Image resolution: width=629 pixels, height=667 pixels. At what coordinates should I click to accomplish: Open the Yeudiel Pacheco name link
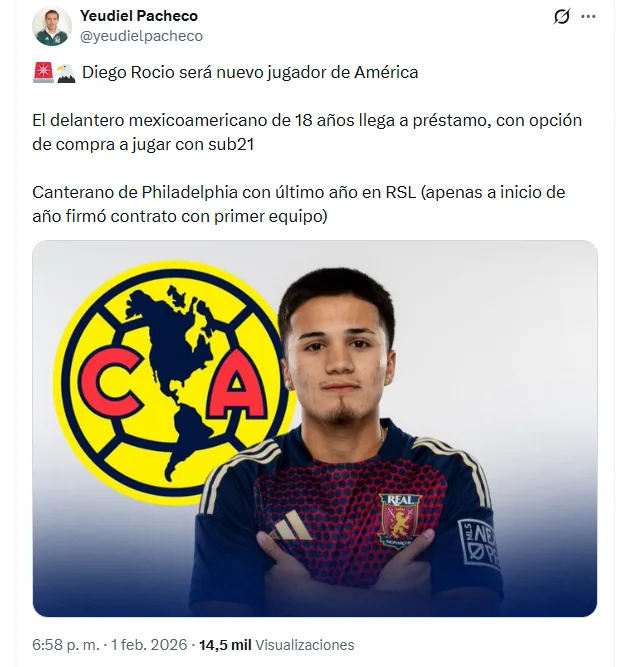pos(138,16)
